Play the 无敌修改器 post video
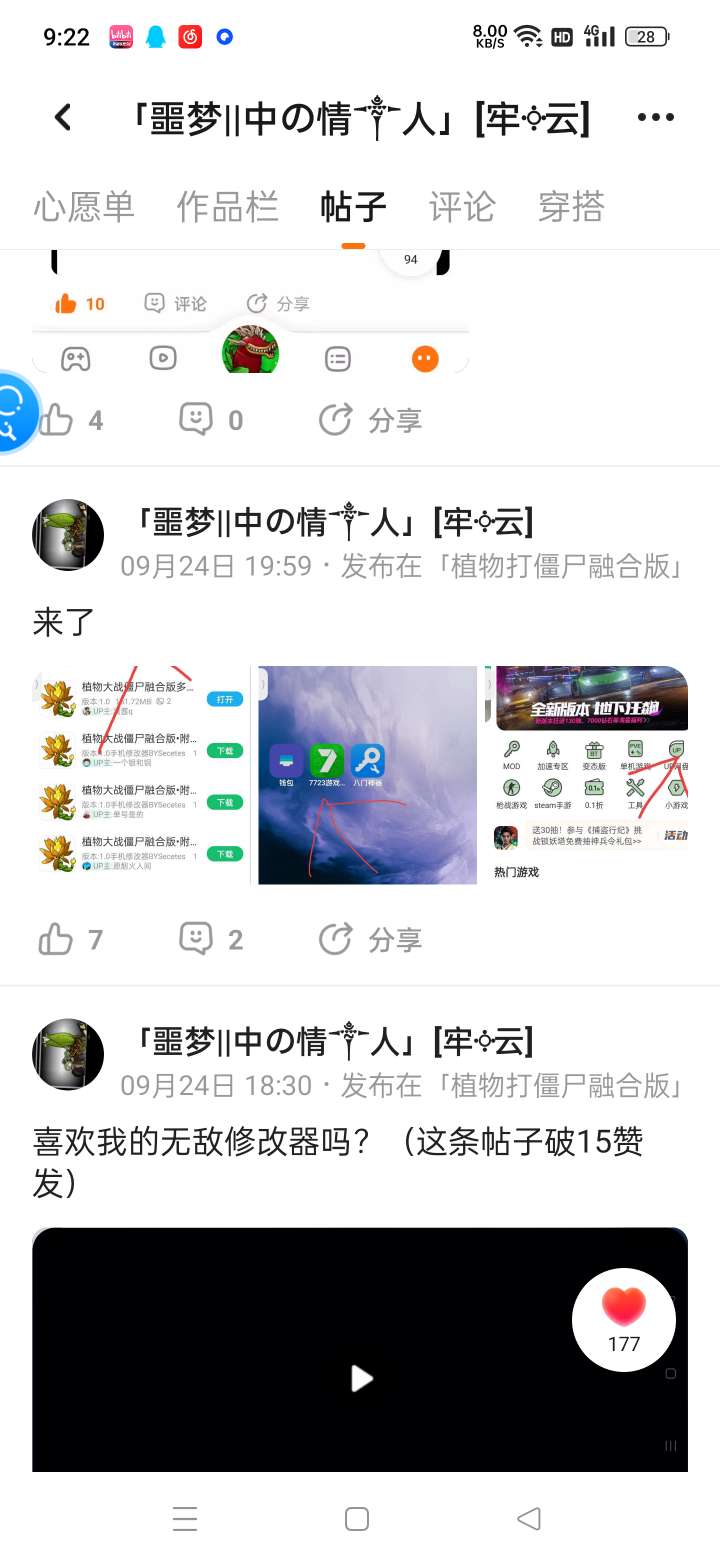Viewport: 720px width, 1560px height. coord(361,1379)
